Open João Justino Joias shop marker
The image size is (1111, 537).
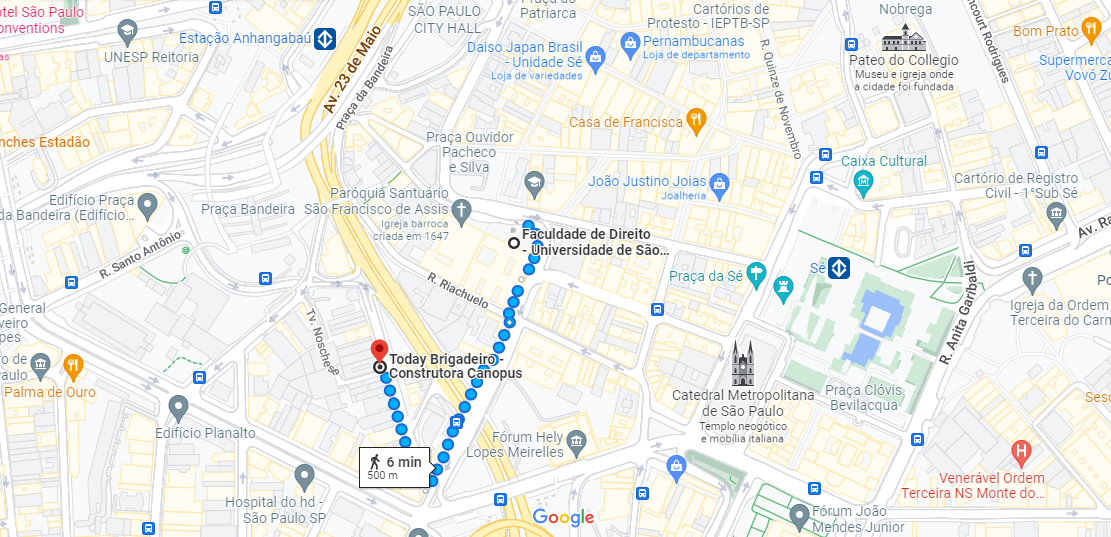[718, 182]
